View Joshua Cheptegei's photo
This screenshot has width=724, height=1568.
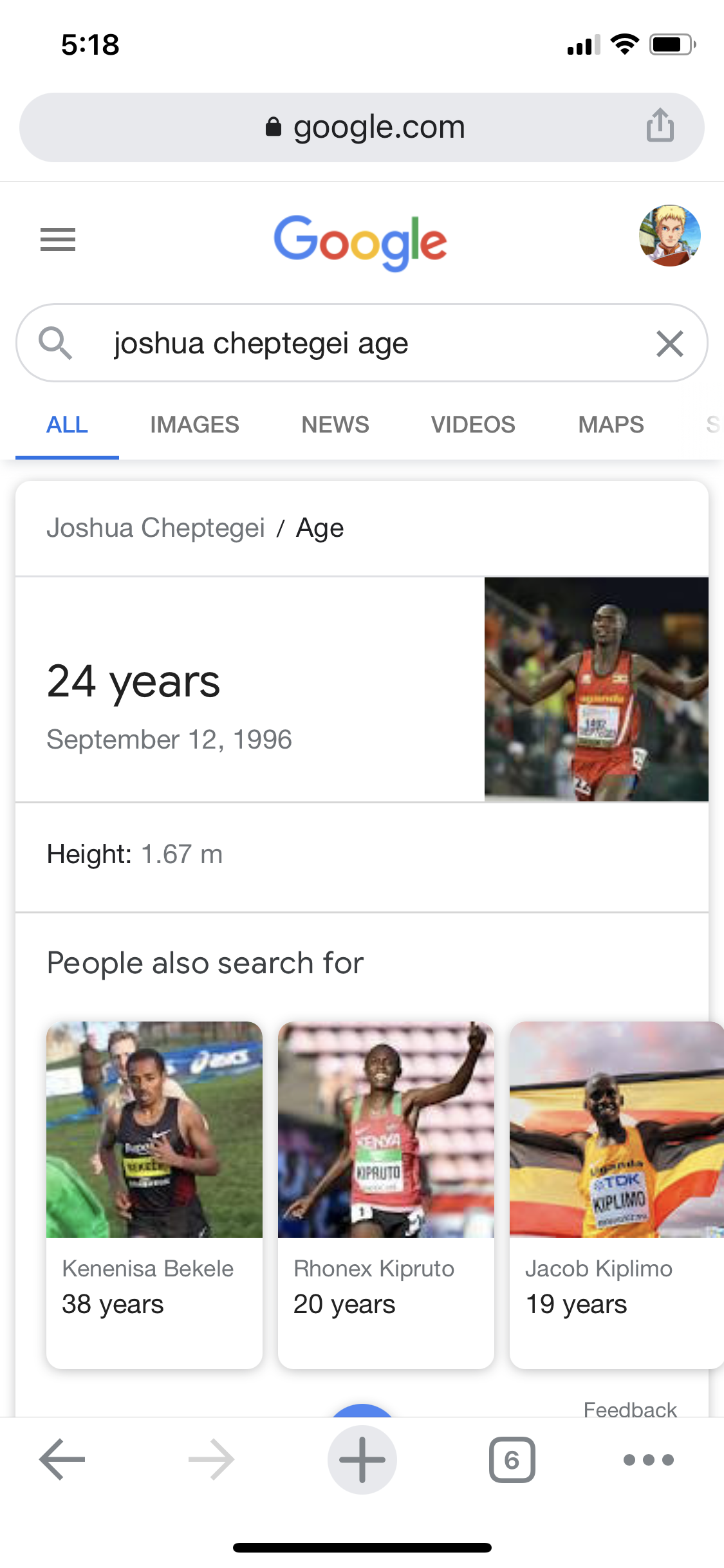596,689
